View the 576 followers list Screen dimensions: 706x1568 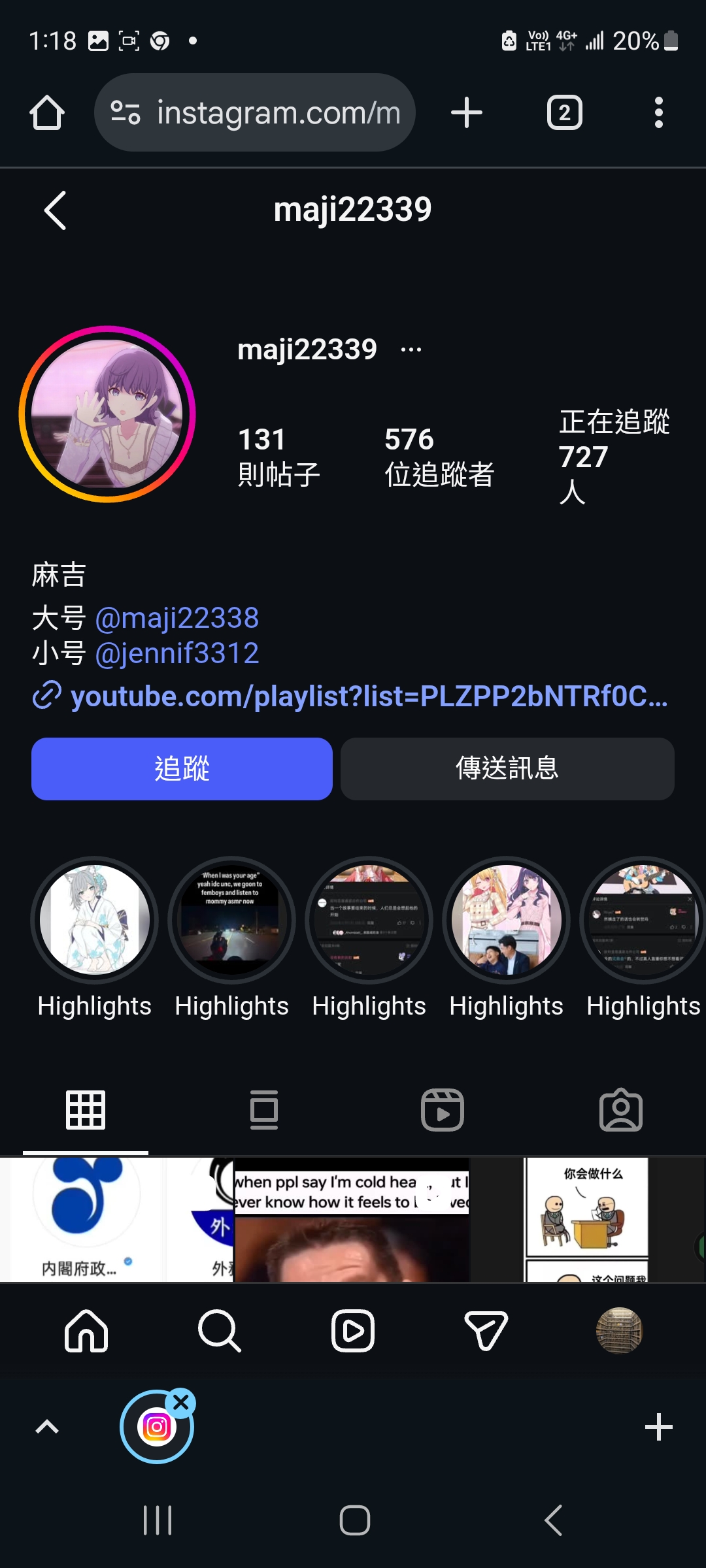pyautogui.click(x=439, y=456)
